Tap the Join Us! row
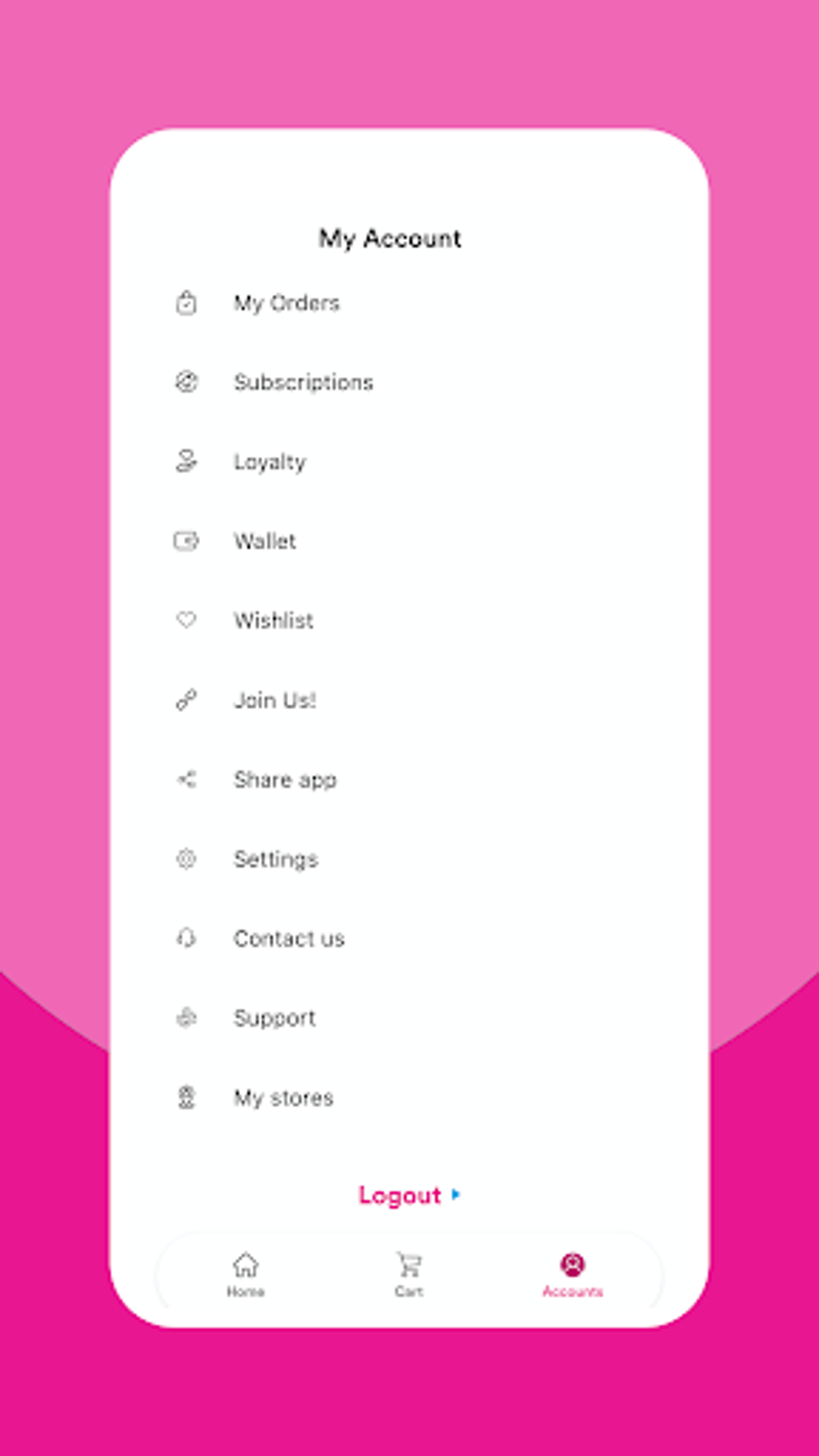Viewport: 819px width, 1456px height. [x=275, y=700]
